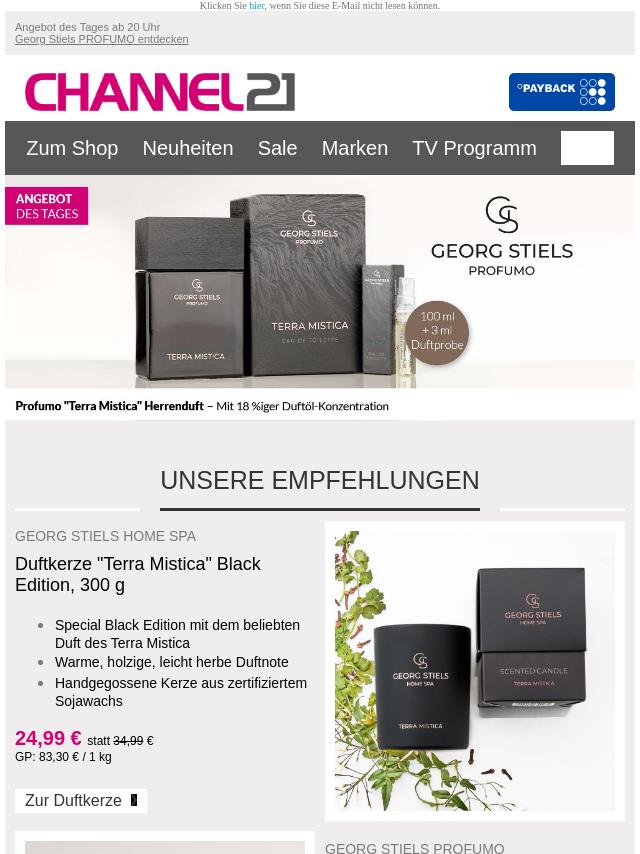View the TV Programm
640x854 pixels.
(x=474, y=148)
